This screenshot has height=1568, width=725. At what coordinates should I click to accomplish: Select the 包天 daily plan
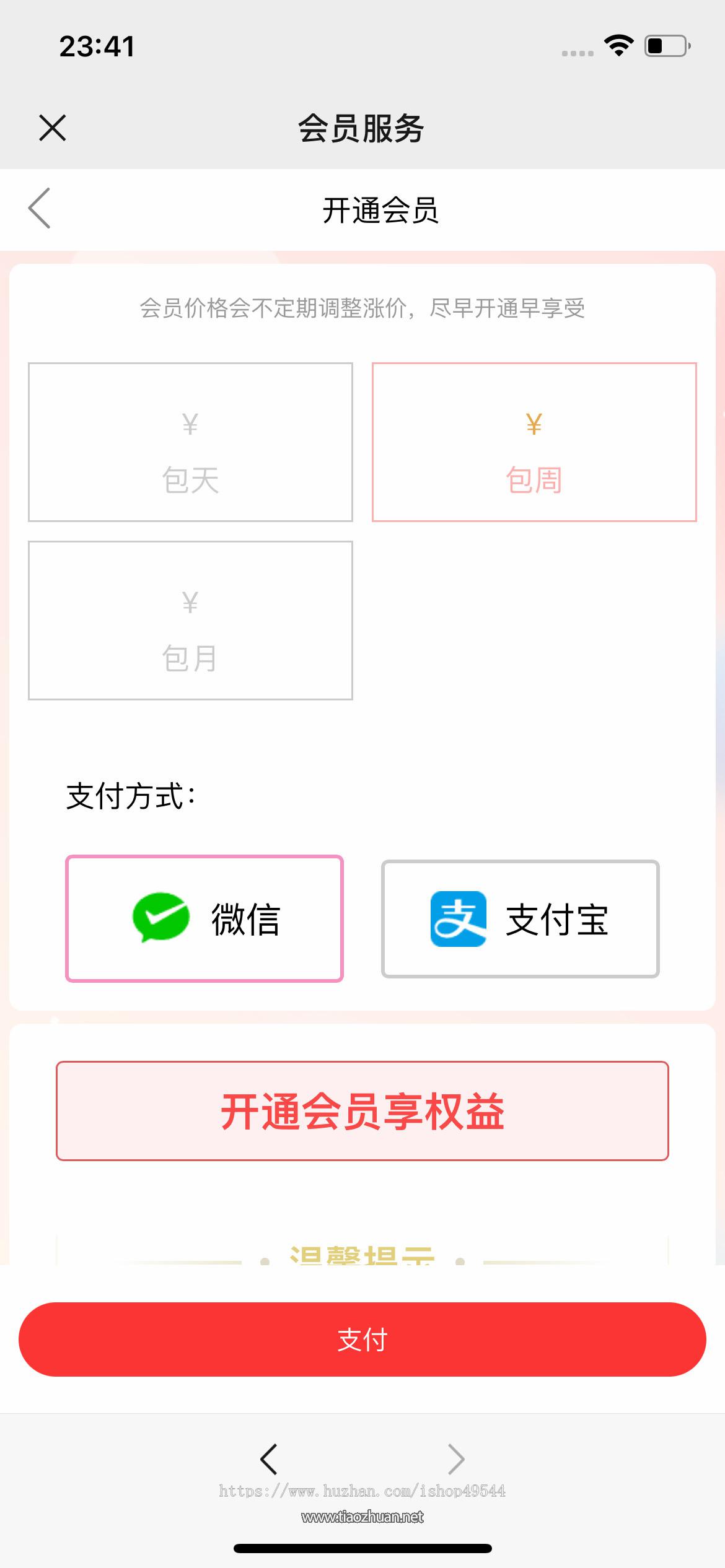click(190, 442)
